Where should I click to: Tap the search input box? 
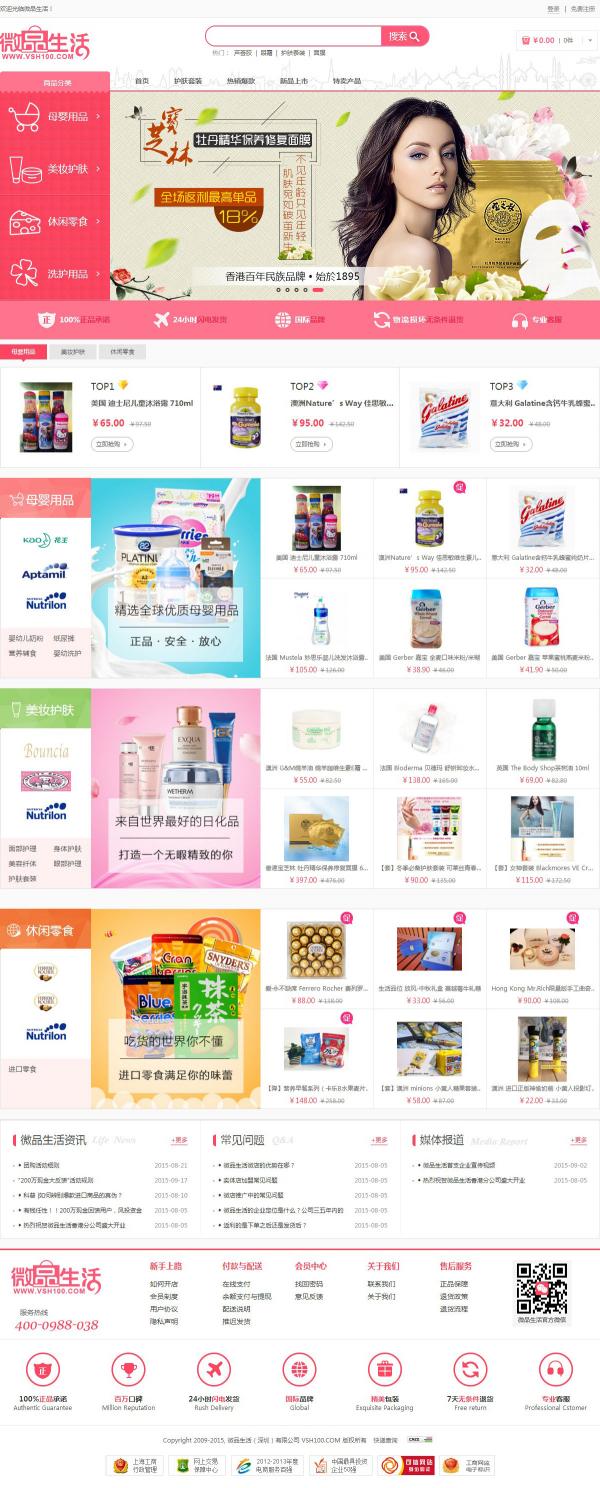point(292,36)
